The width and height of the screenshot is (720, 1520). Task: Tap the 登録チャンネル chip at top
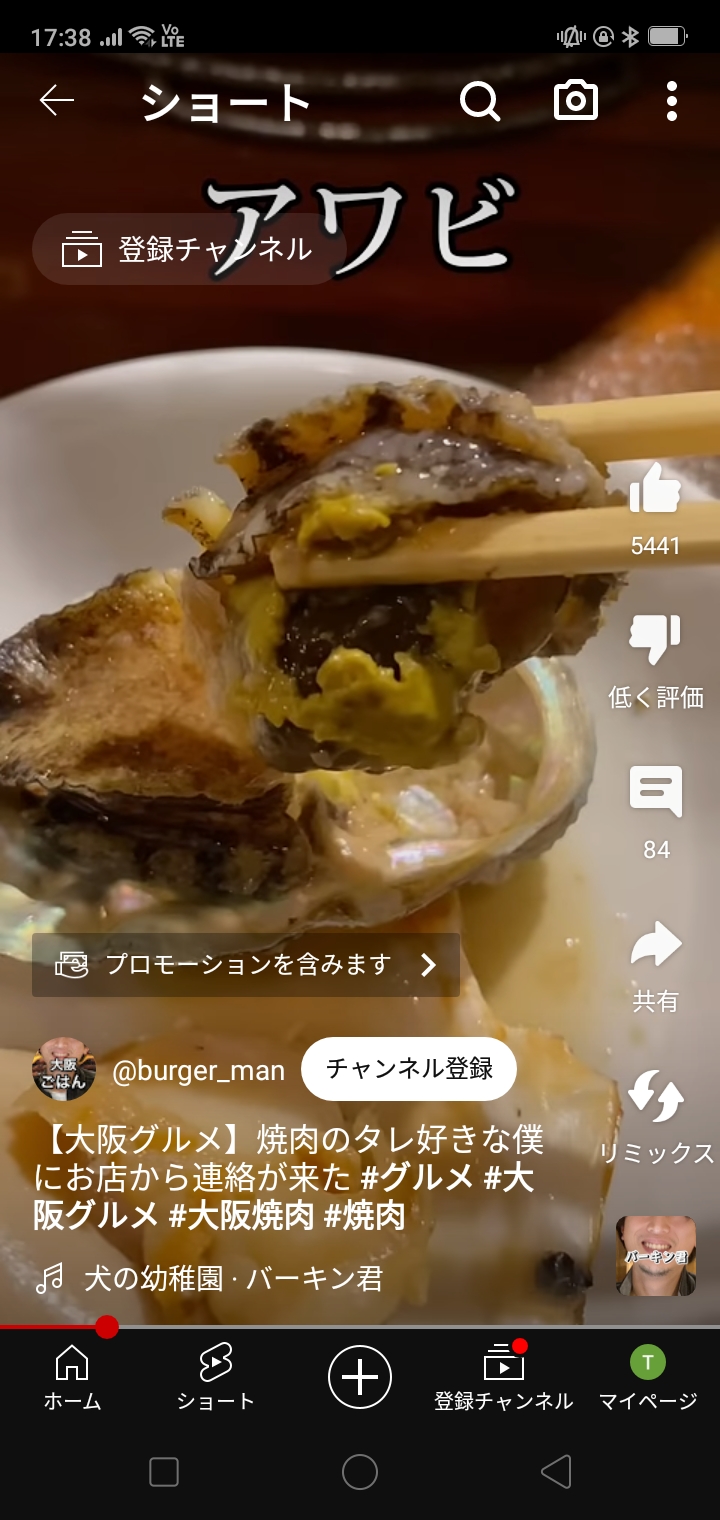pyautogui.click(x=189, y=249)
